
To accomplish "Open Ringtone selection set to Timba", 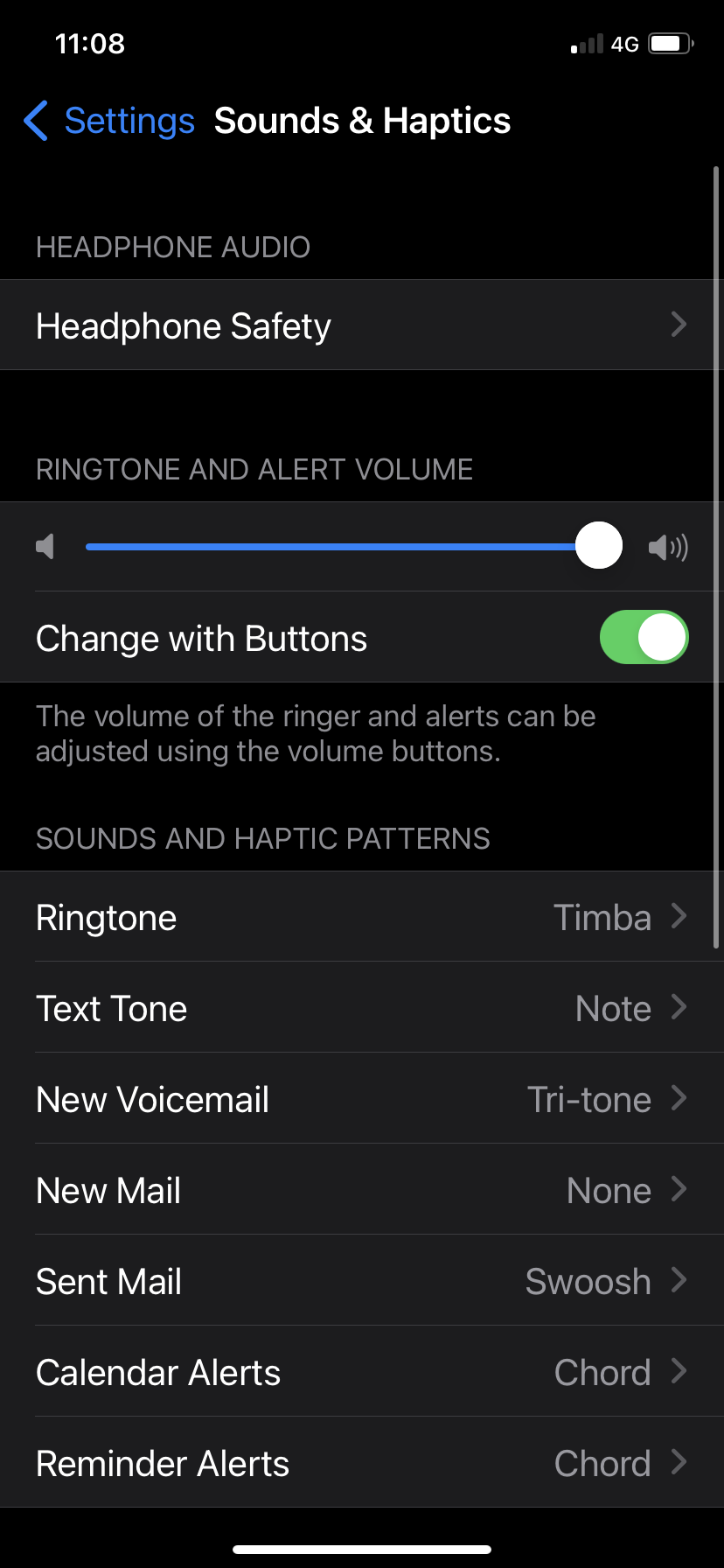I will [362, 917].
